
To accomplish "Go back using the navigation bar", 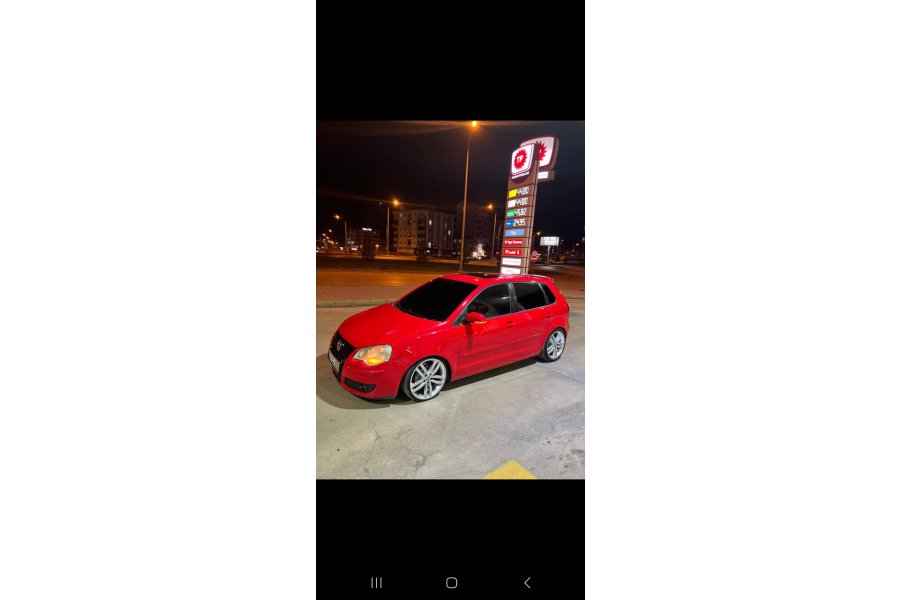I will [x=527, y=582].
